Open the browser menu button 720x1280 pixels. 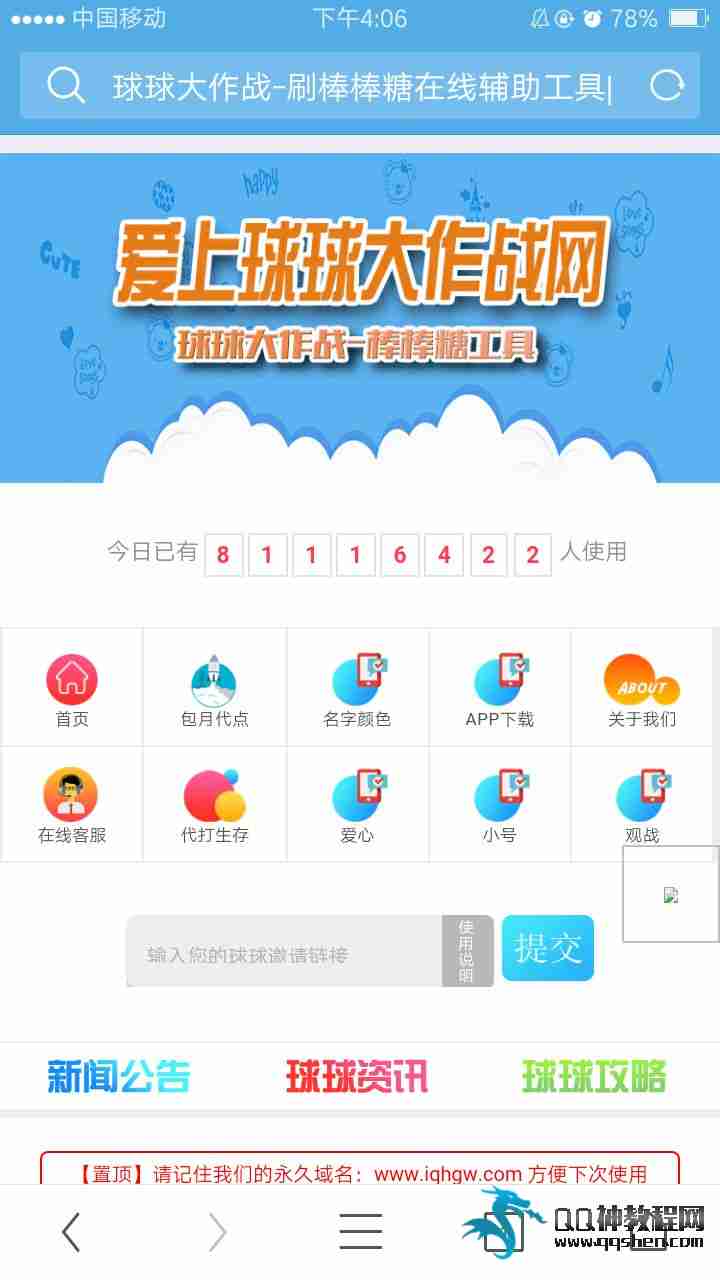click(x=360, y=1232)
